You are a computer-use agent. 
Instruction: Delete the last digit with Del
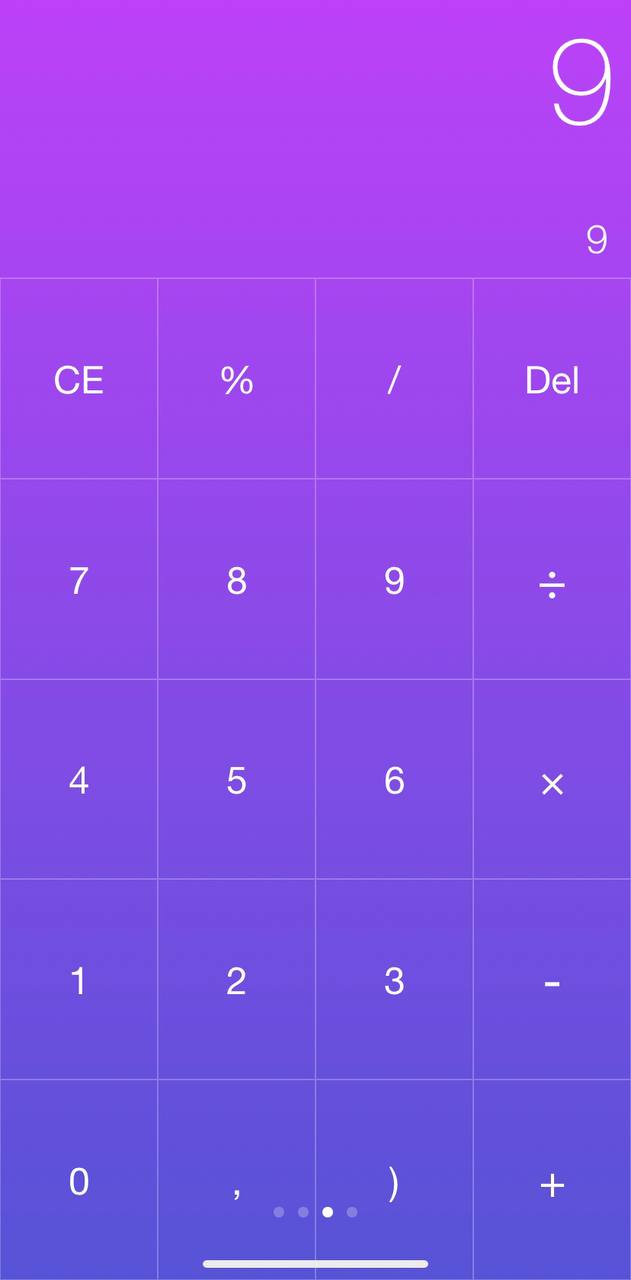tap(552, 380)
